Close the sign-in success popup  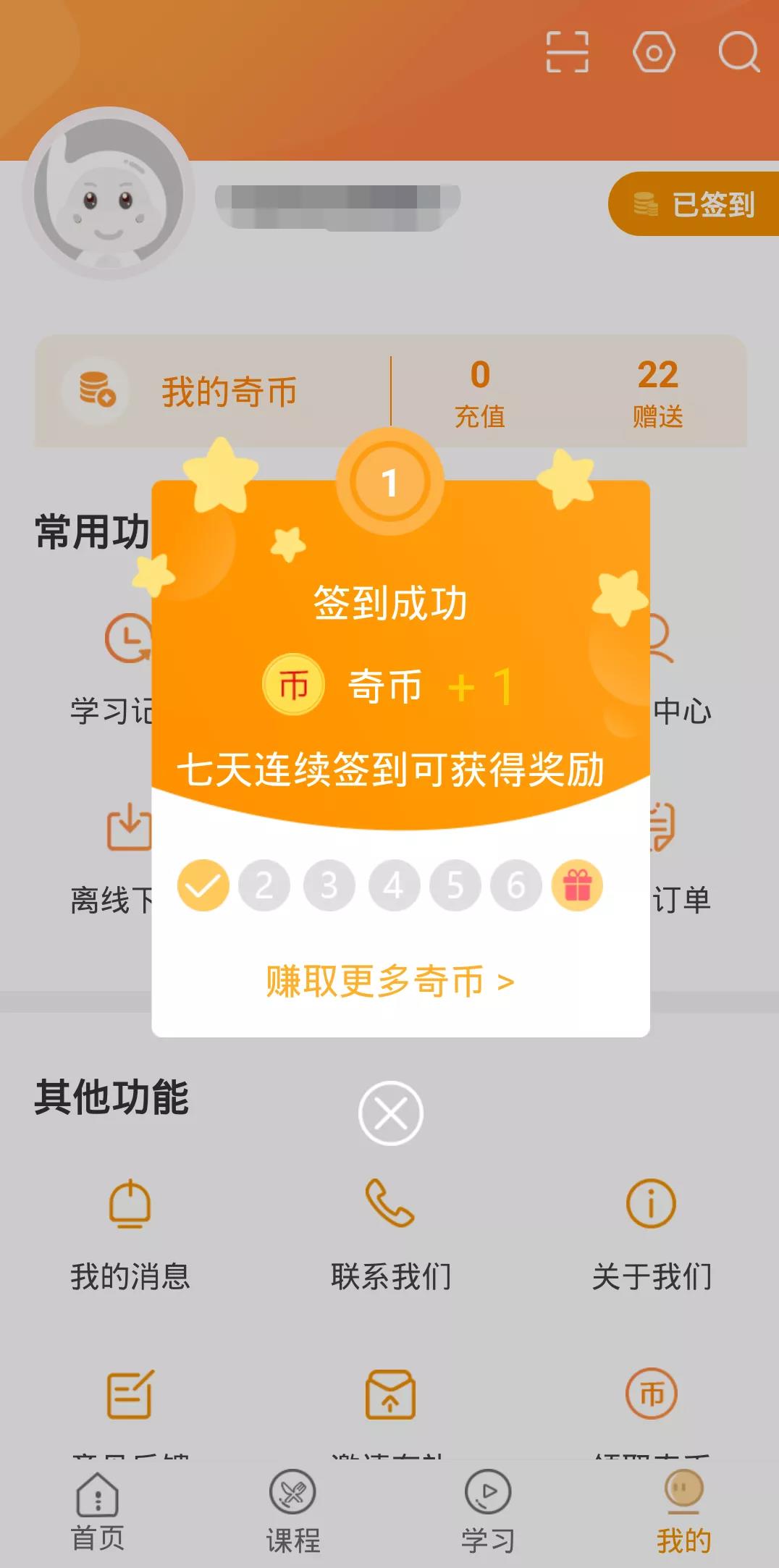click(391, 1113)
